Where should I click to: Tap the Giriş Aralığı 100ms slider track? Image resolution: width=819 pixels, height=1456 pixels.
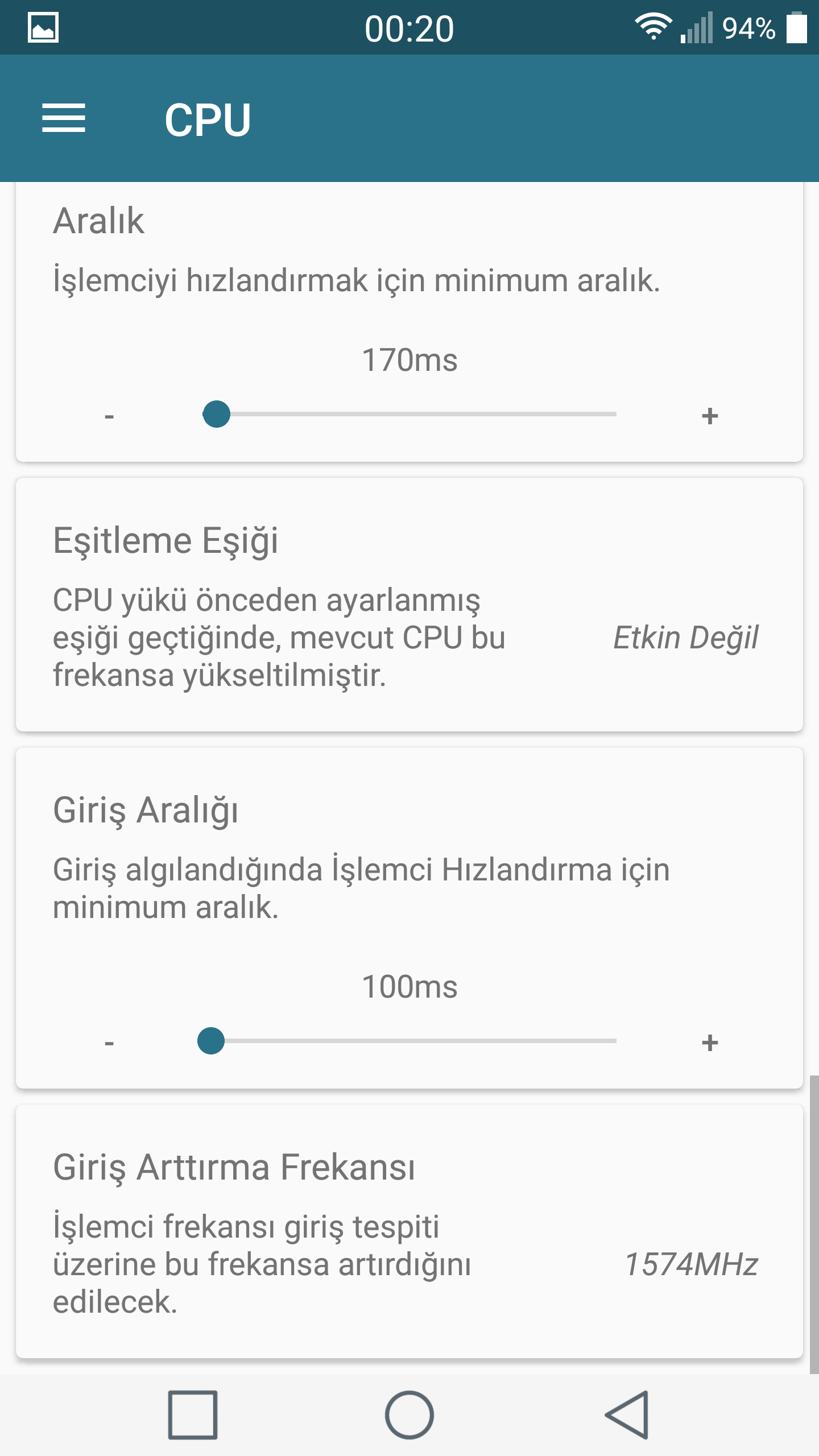[x=409, y=1041]
